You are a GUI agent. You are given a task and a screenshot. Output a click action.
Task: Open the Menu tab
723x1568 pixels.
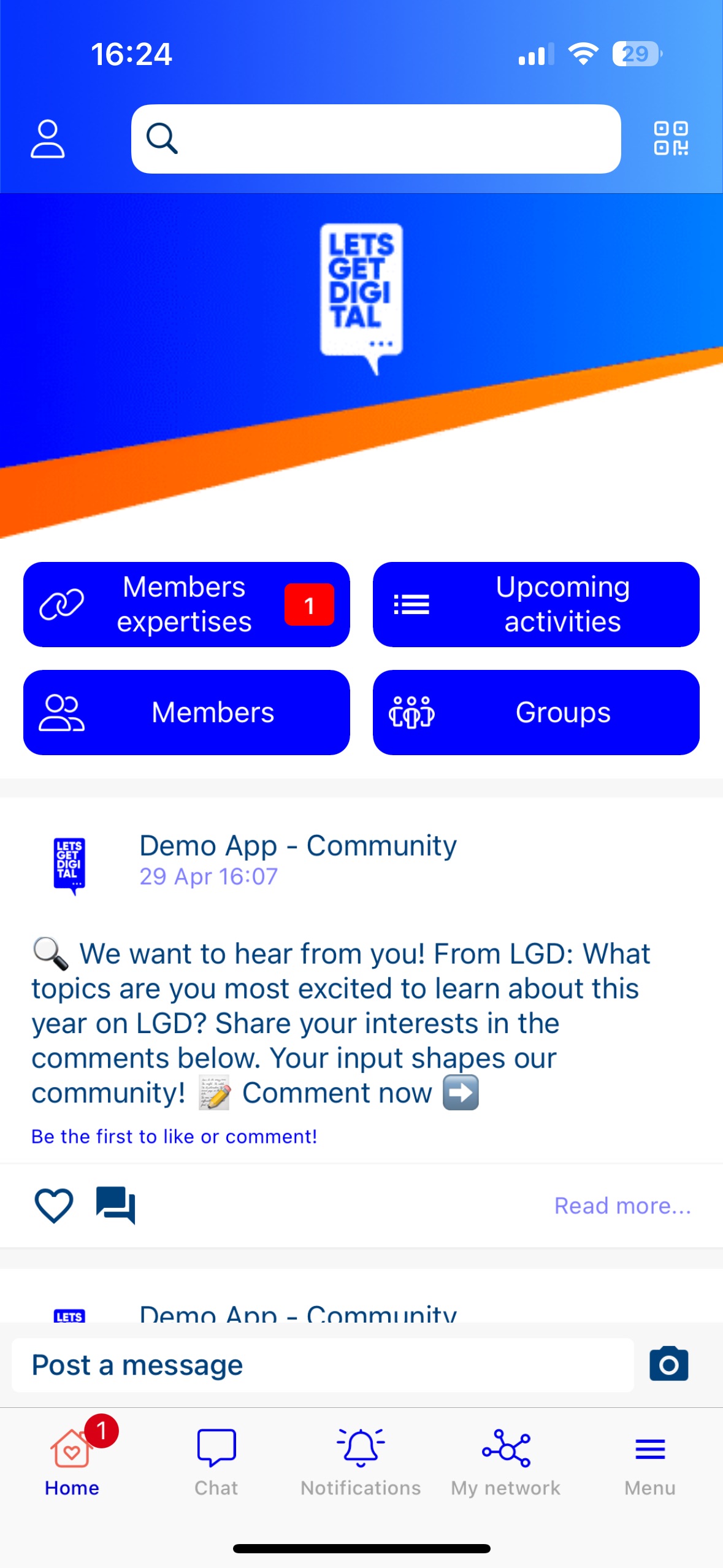pos(649,1461)
